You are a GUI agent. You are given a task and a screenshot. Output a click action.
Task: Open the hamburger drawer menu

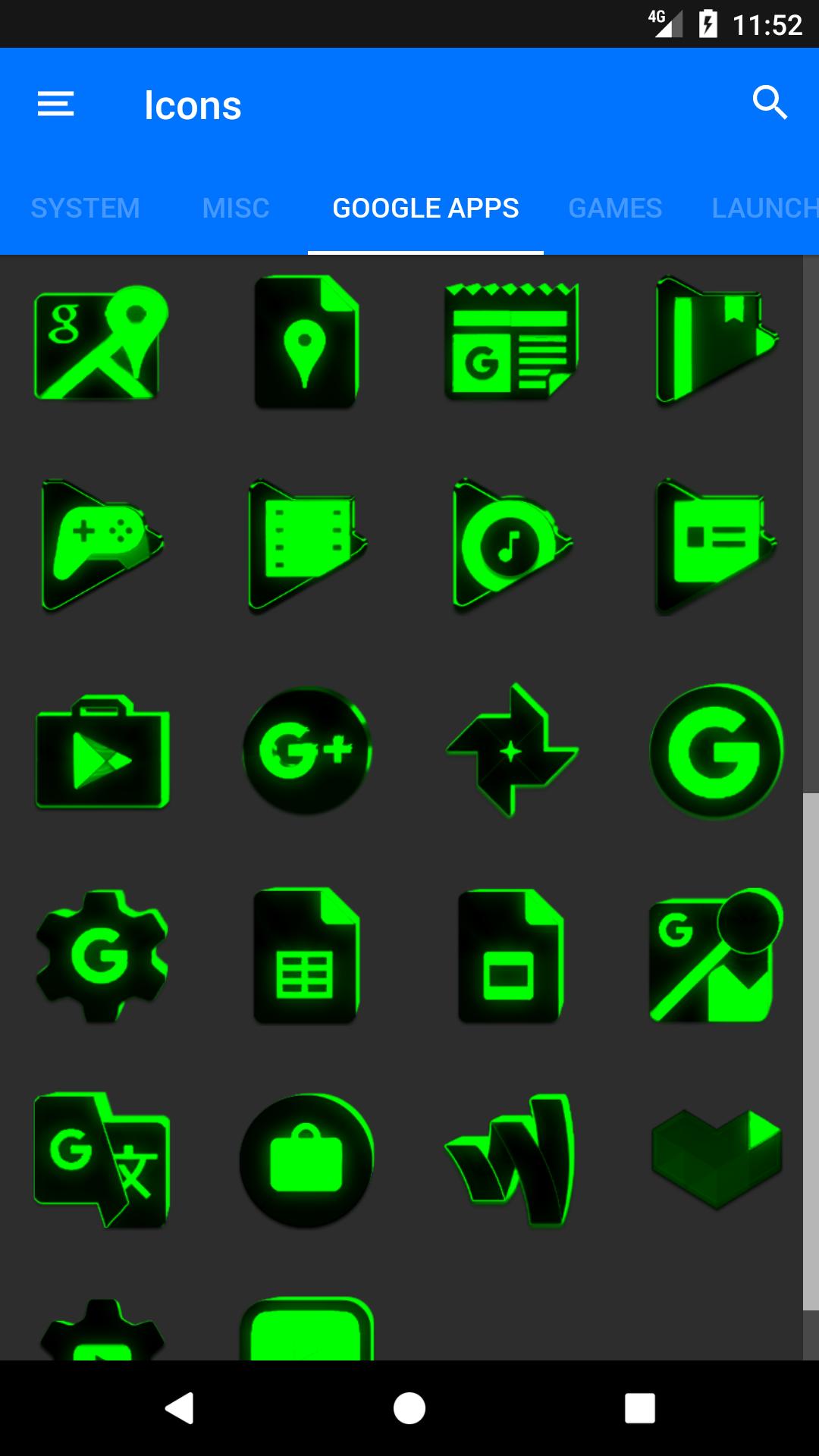pyautogui.click(x=56, y=104)
